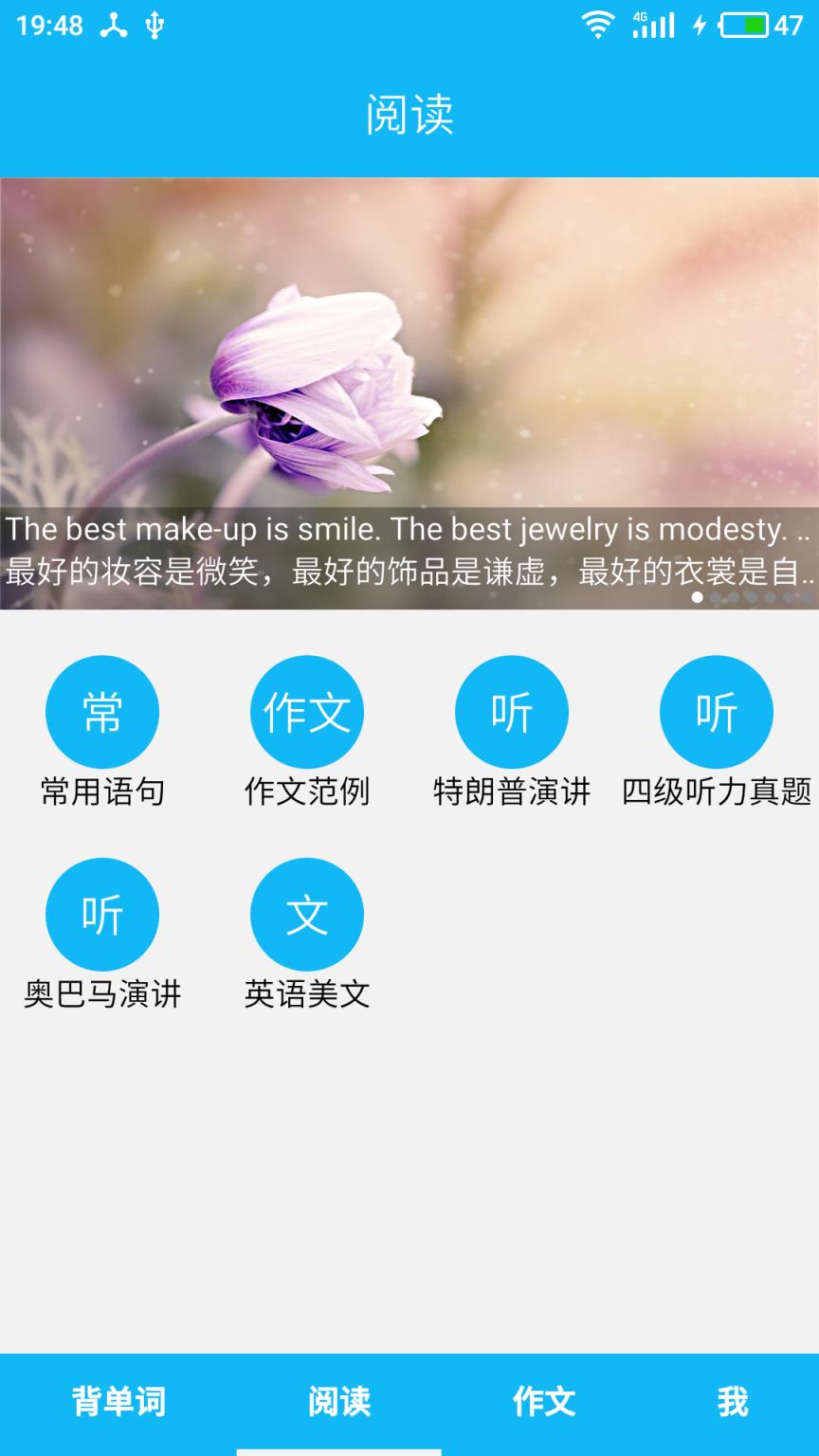Screen dimensions: 819x1456
Task: Open 奥巴马演讲 via its text label
Action: (101, 995)
